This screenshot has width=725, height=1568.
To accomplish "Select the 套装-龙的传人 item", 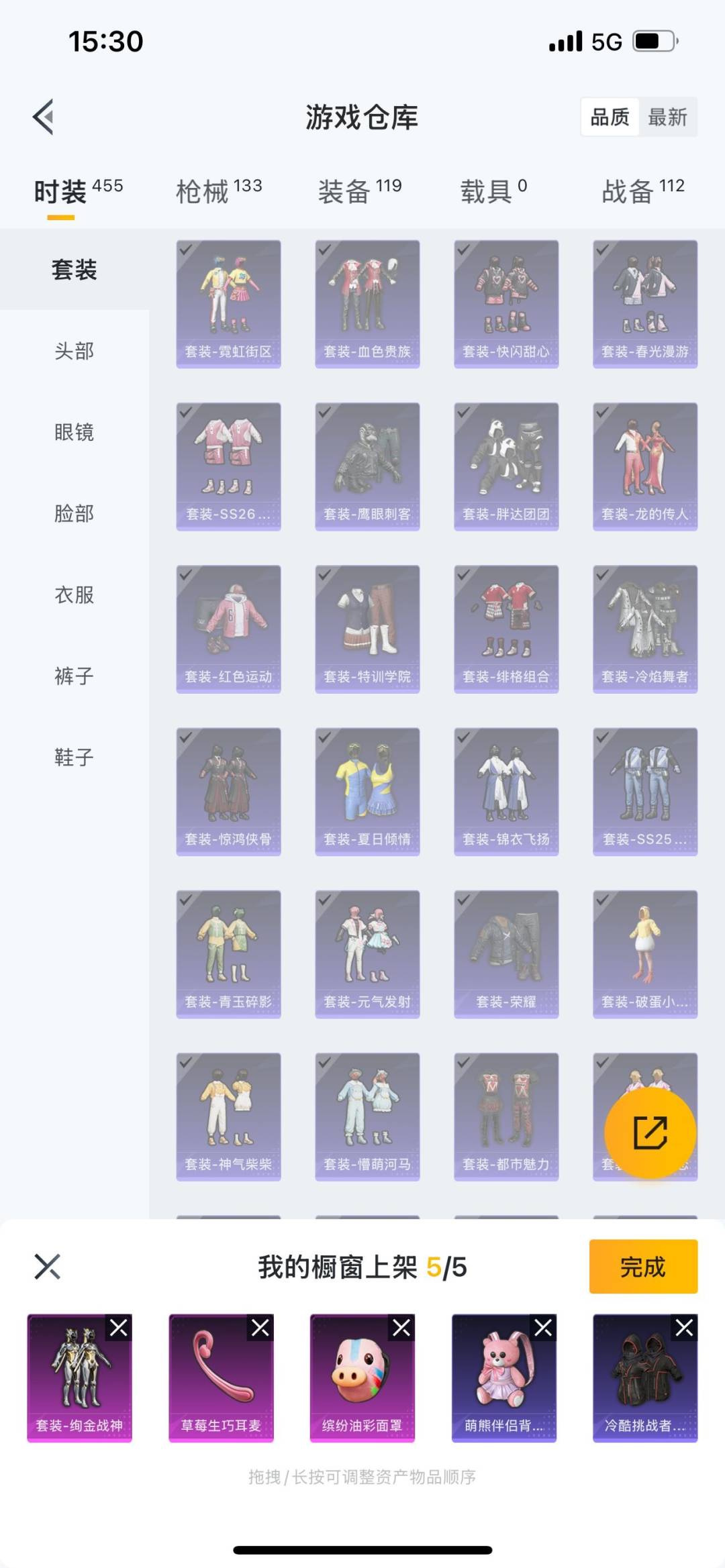I will click(x=644, y=466).
